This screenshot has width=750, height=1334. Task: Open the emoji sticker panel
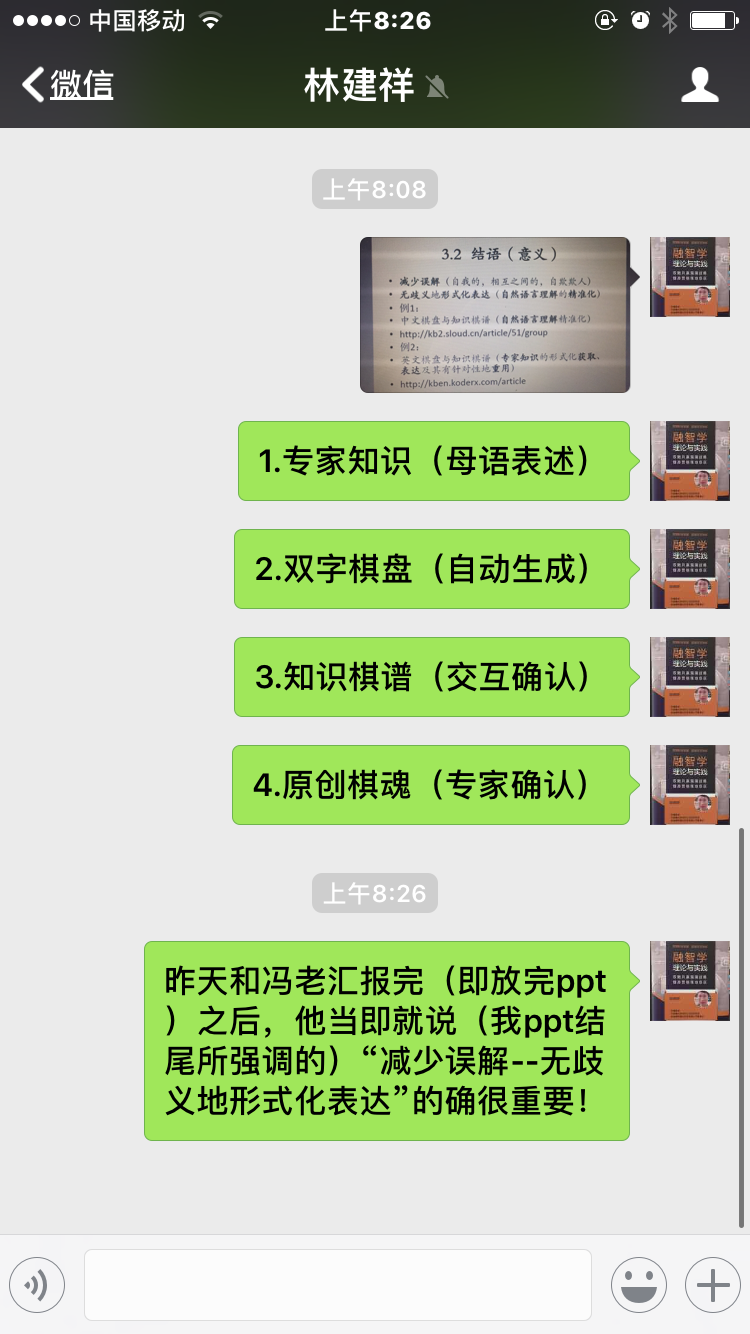[x=639, y=1285]
